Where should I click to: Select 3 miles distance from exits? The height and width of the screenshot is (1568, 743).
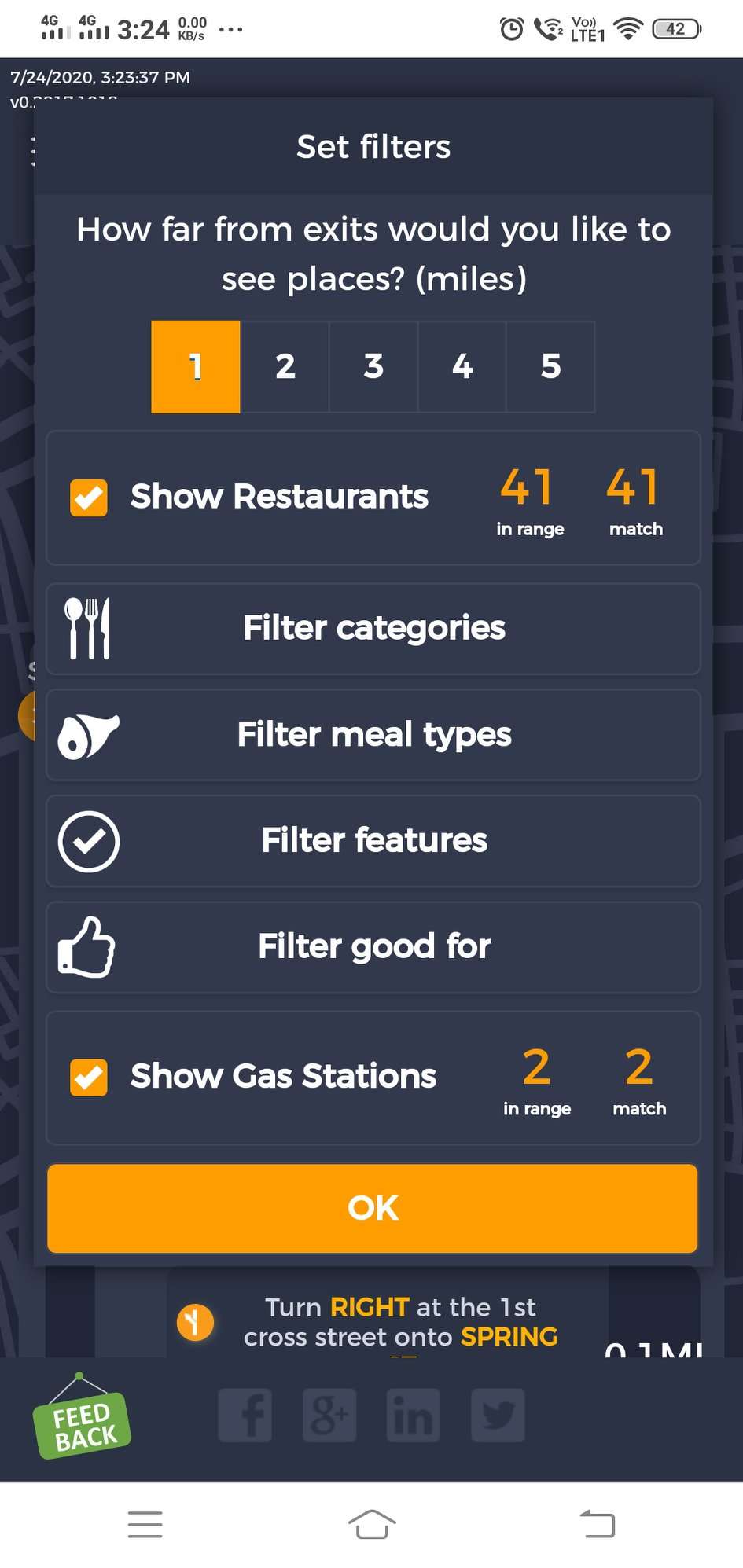tap(373, 366)
